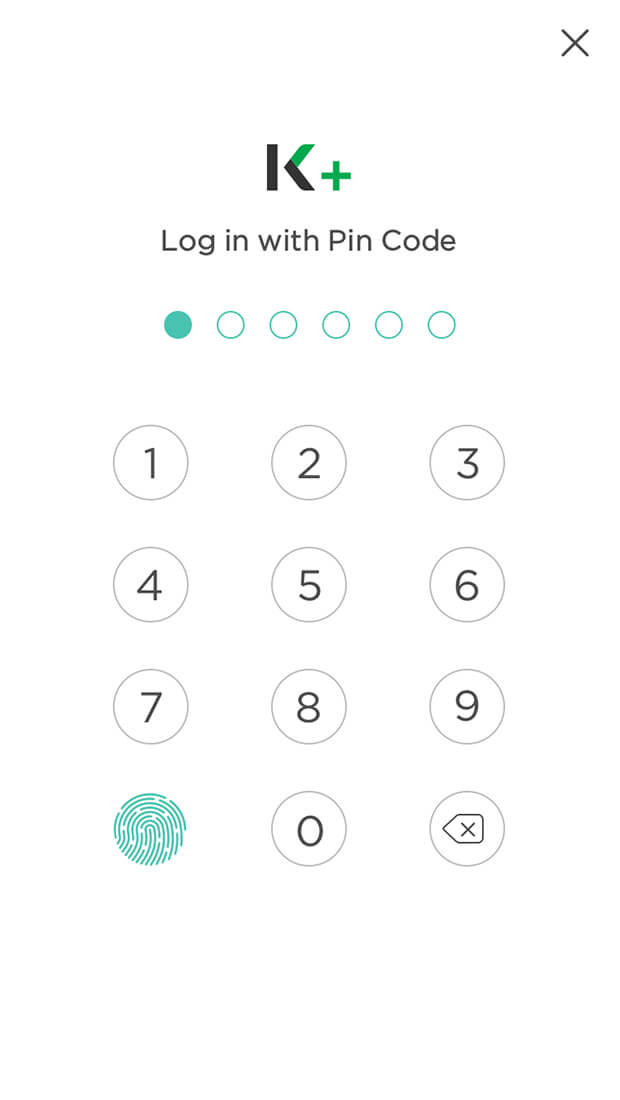620x1100 pixels.
Task: Tap the 9 key
Action: click(x=467, y=707)
